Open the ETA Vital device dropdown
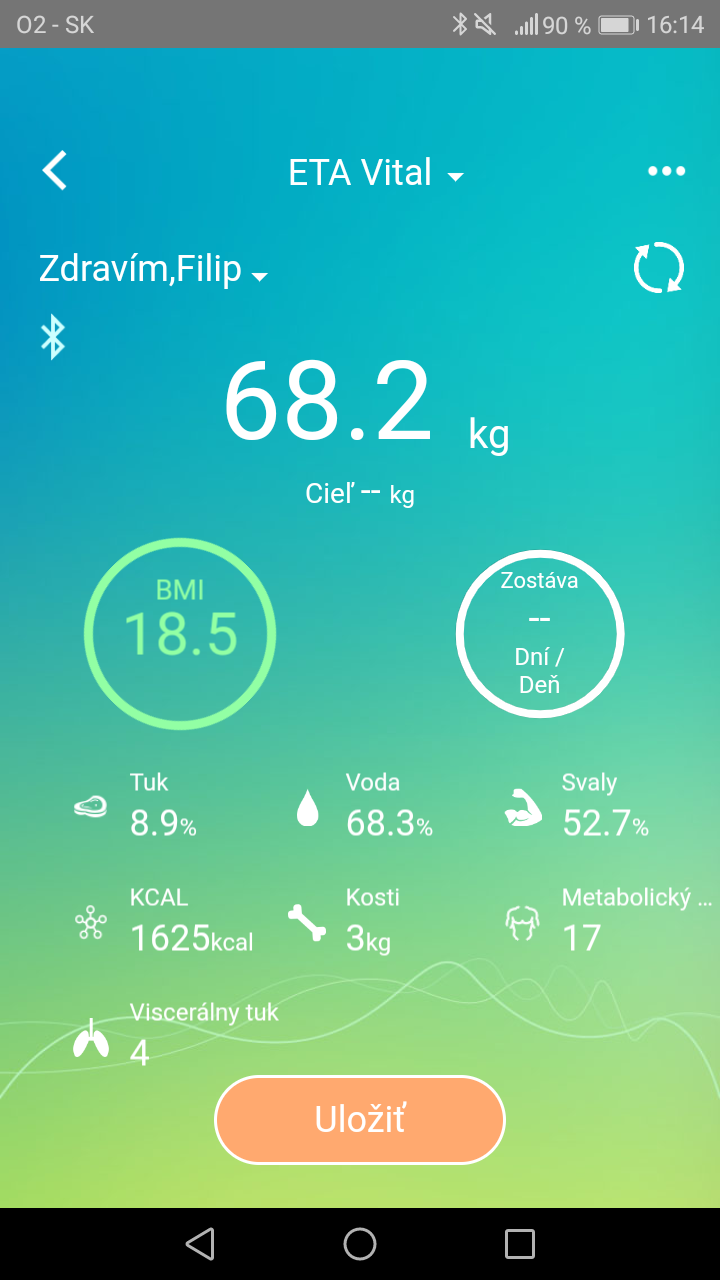Screen dimensions: 720x1280 (376, 173)
